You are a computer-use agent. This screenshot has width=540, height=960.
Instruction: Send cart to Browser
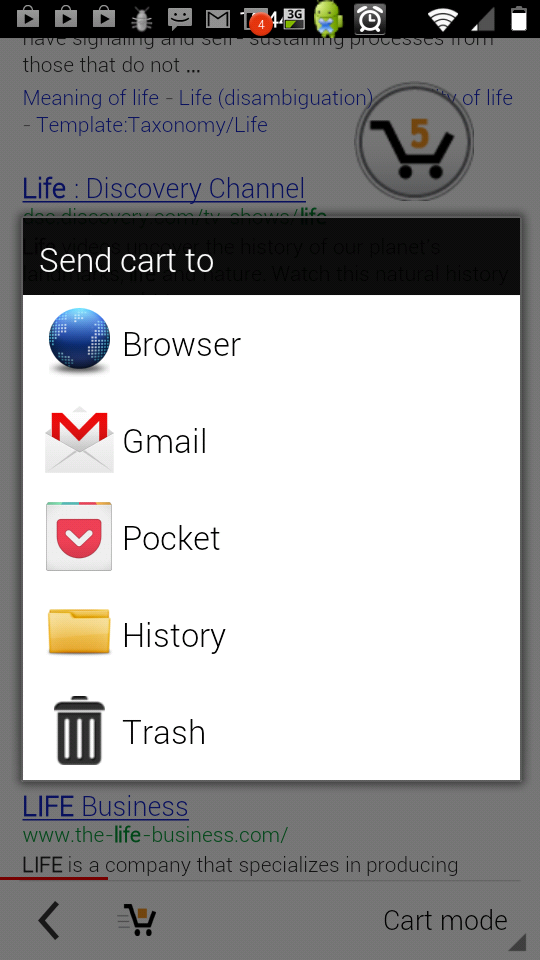[x=271, y=343]
